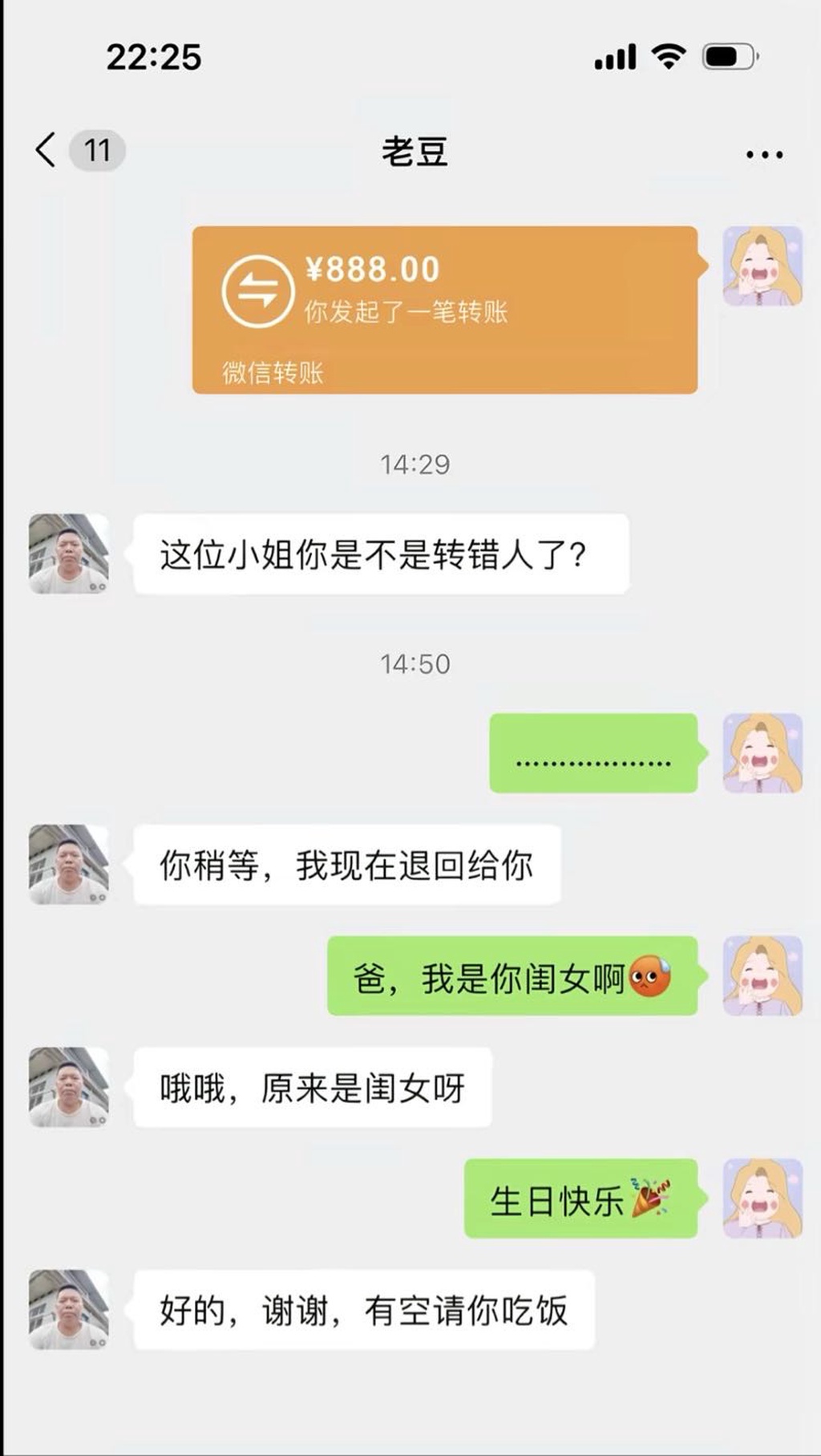The width and height of the screenshot is (821, 1456).
Task: Open the chat options three-dot menu
Action: (x=763, y=154)
